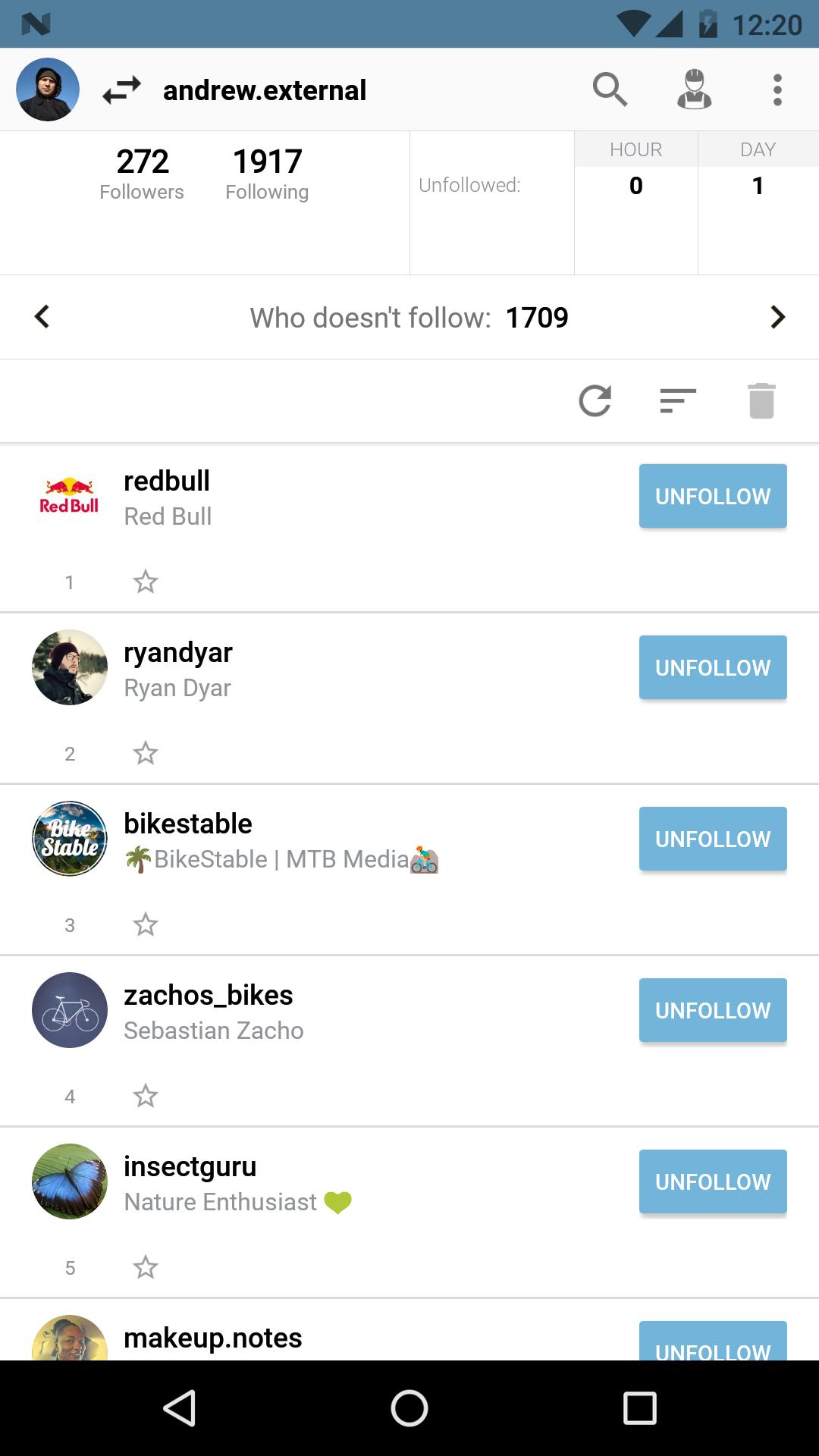Unfollow zachos_bikes
The image size is (819, 1456).
(713, 1010)
